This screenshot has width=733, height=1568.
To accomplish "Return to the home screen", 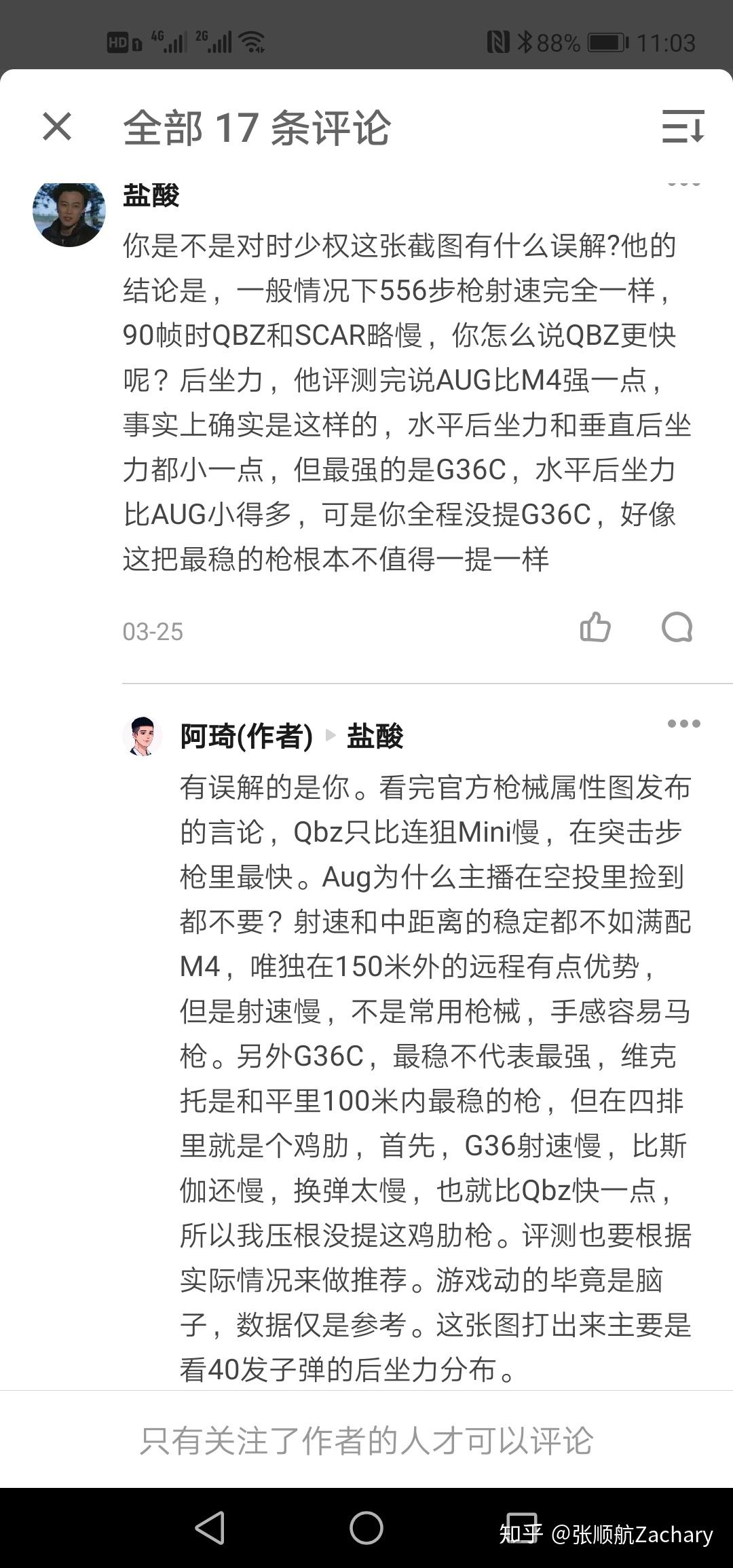I will (366, 1528).
